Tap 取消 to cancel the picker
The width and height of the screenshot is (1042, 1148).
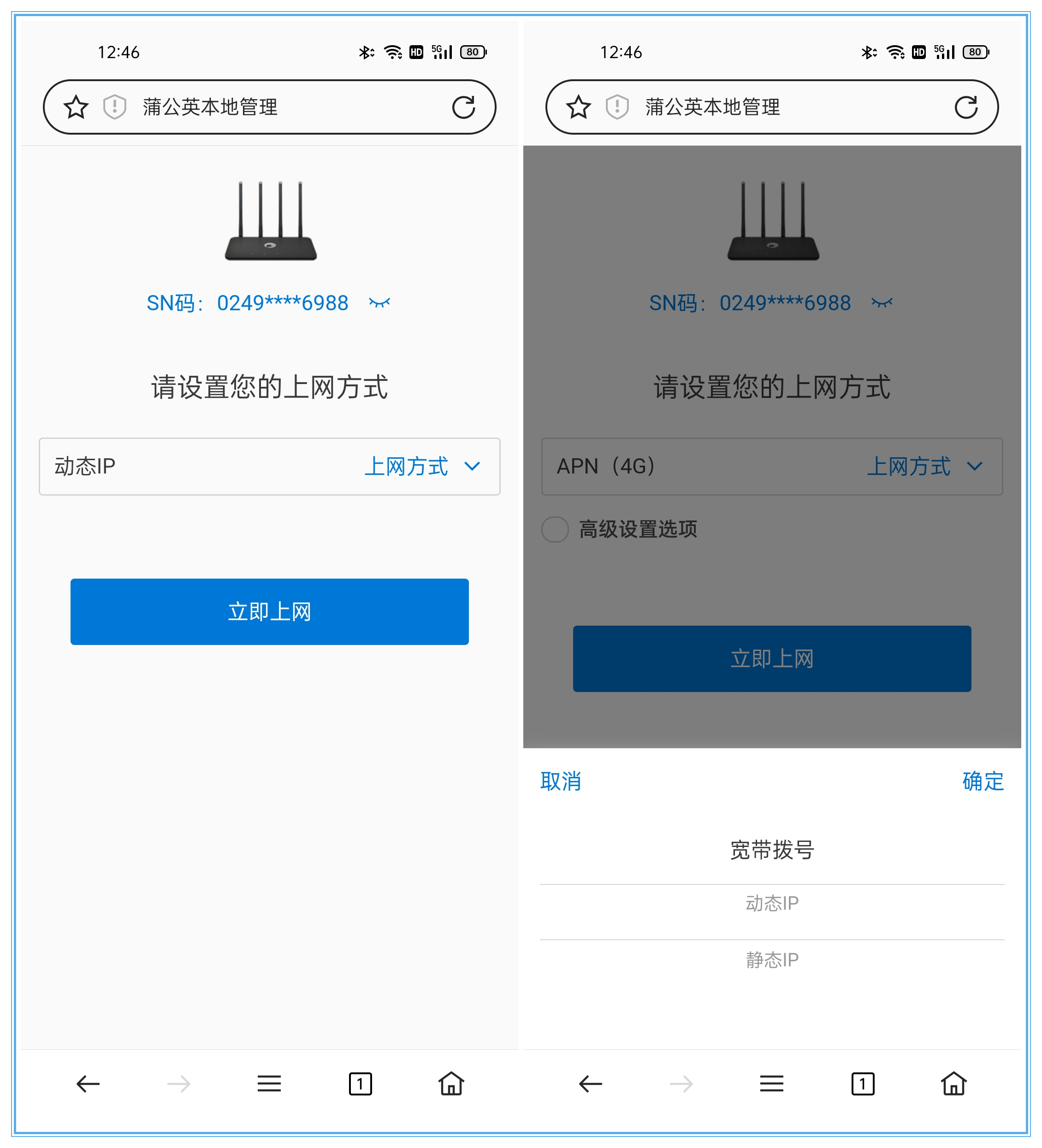click(562, 782)
